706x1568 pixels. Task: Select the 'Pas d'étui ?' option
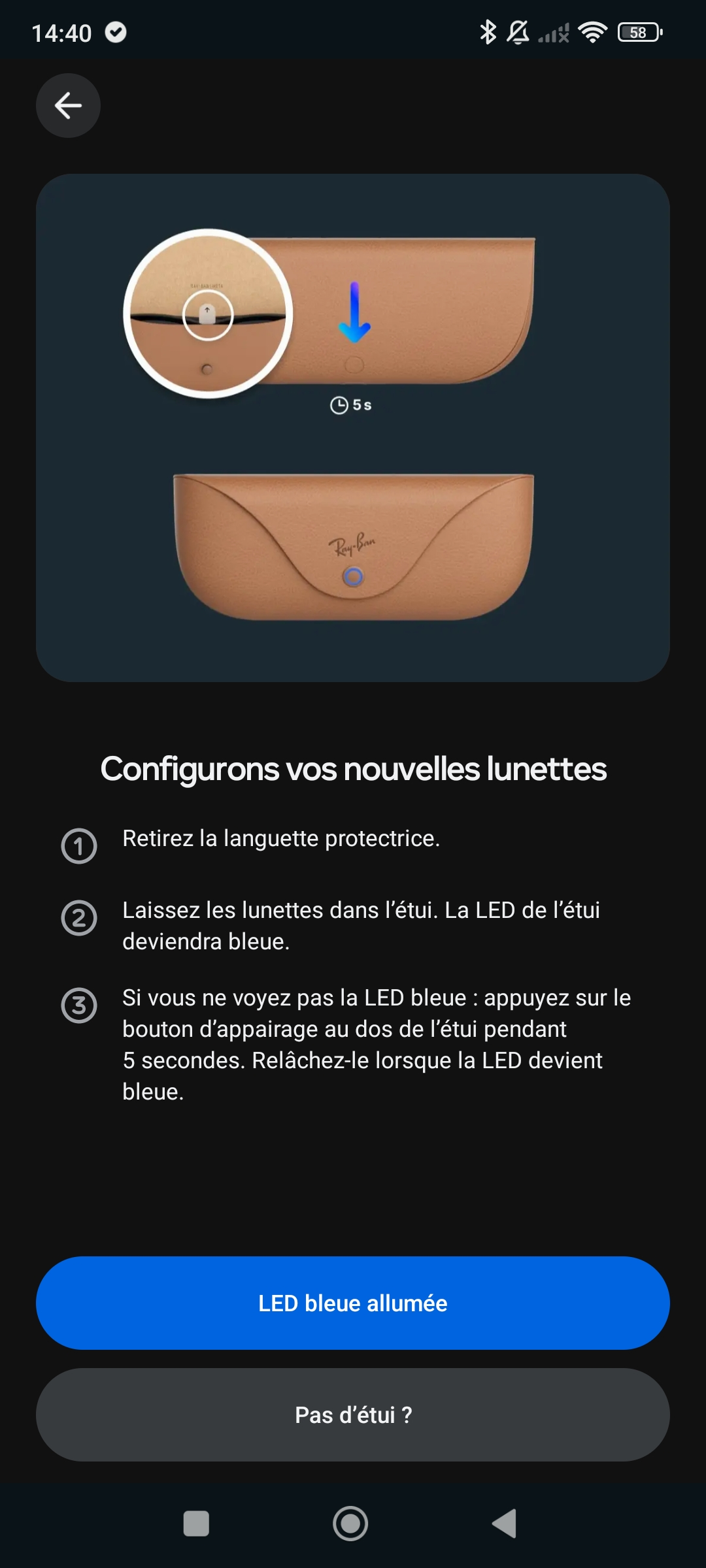353,1414
